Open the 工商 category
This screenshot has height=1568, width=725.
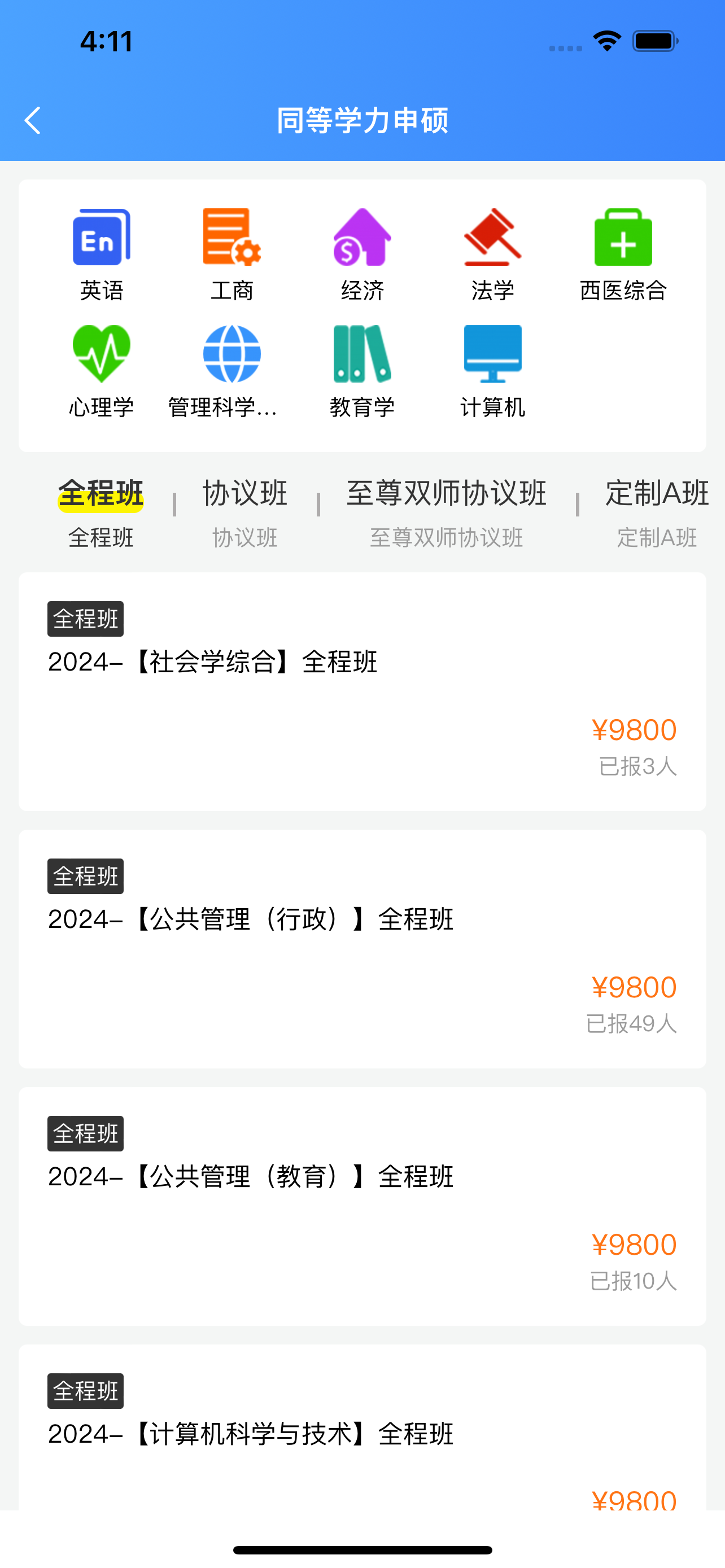(232, 255)
